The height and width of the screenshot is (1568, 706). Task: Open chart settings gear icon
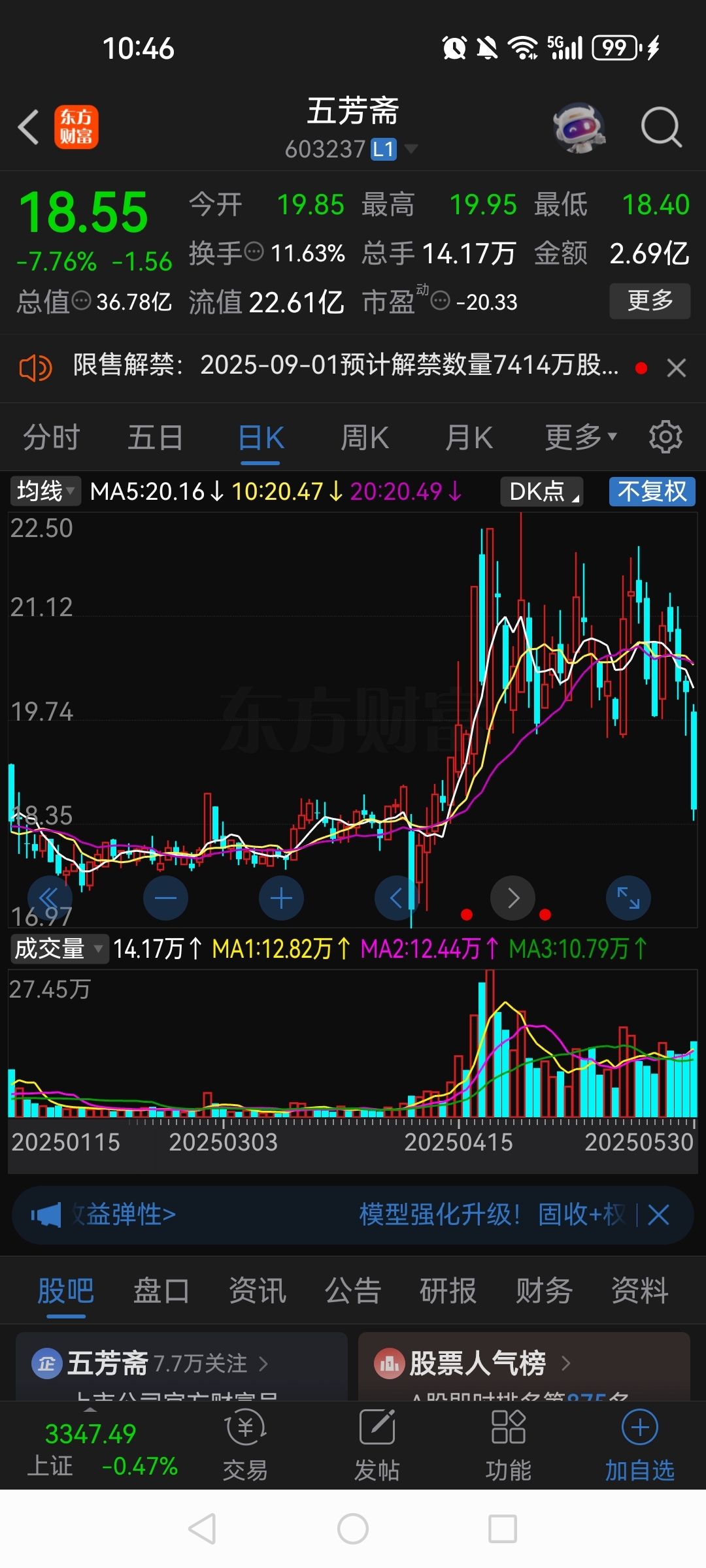pyautogui.click(x=665, y=437)
